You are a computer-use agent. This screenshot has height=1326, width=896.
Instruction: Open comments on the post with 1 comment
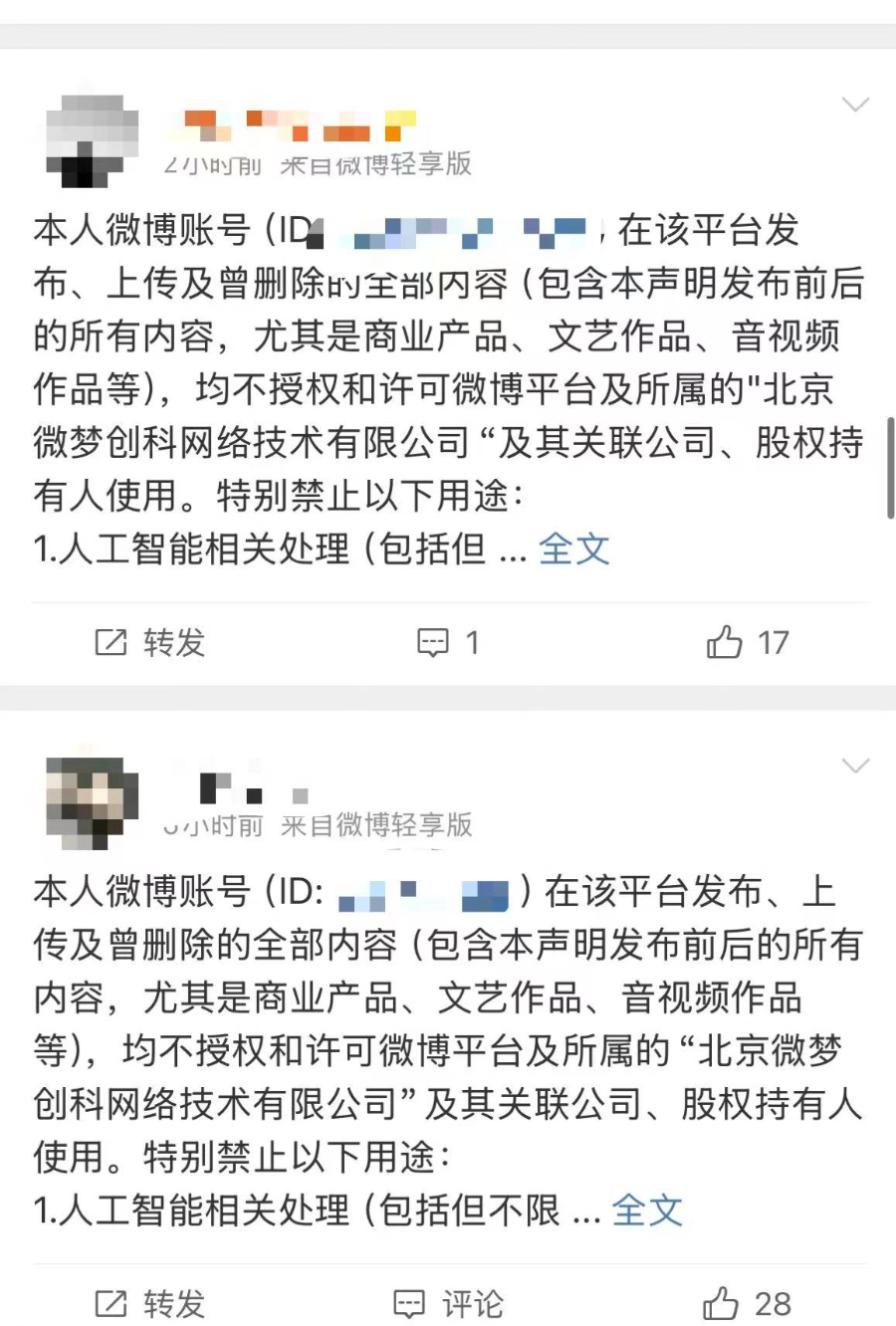[x=448, y=642]
